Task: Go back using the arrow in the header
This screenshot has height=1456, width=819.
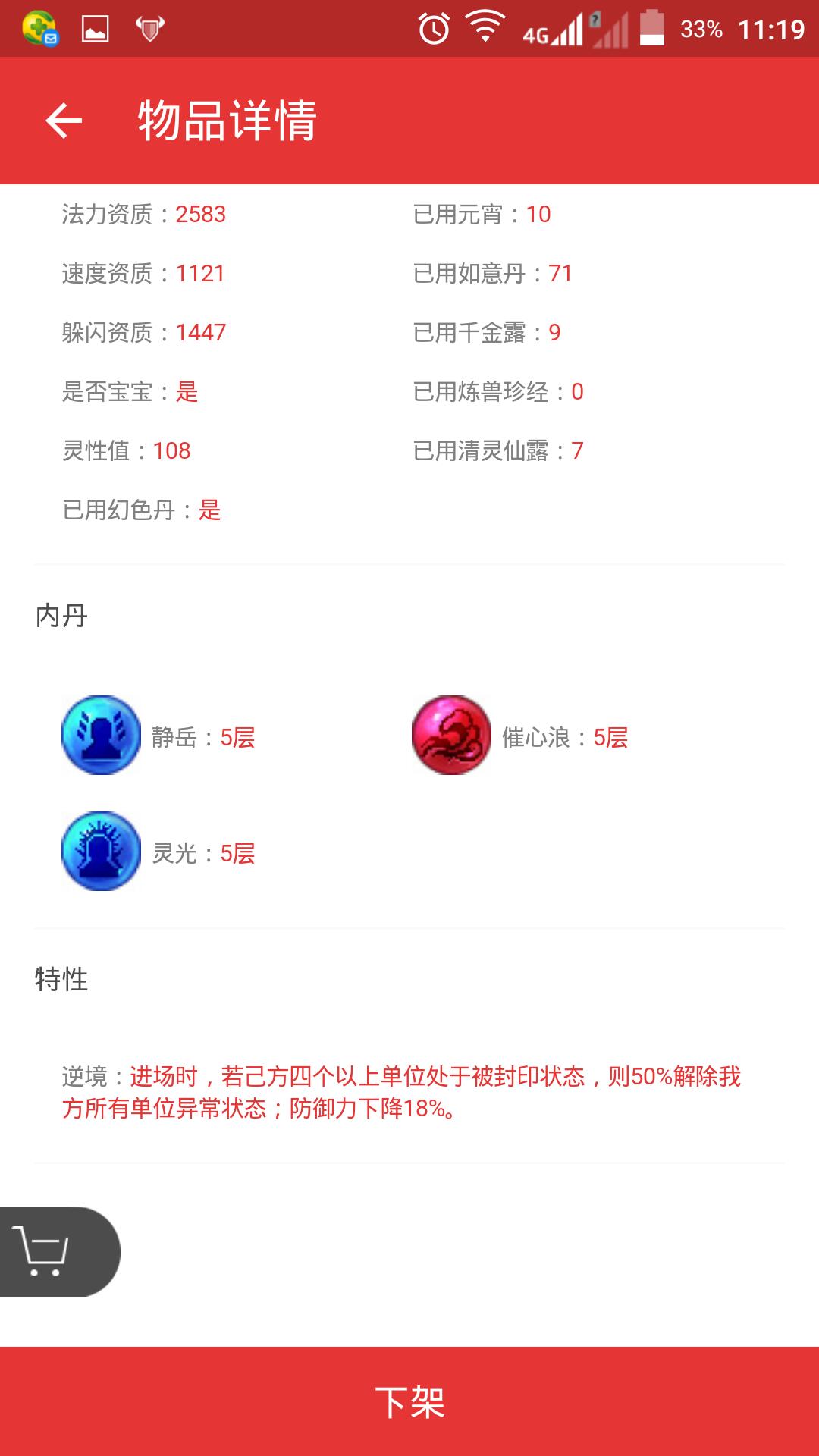Action: click(64, 121)
